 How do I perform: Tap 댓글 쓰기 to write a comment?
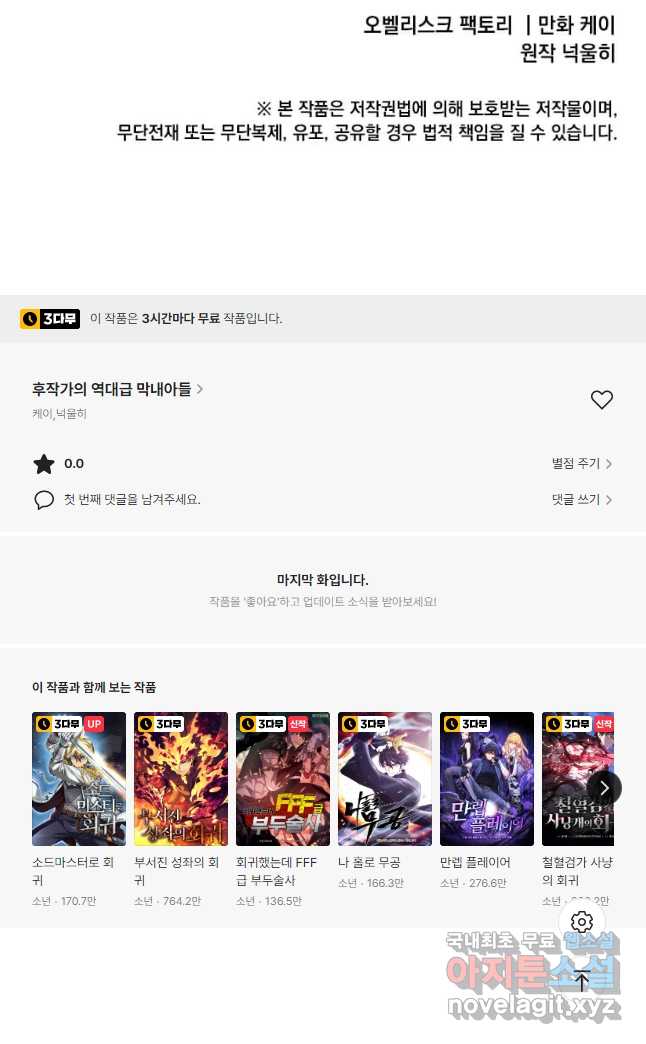(x=582, y=499)
